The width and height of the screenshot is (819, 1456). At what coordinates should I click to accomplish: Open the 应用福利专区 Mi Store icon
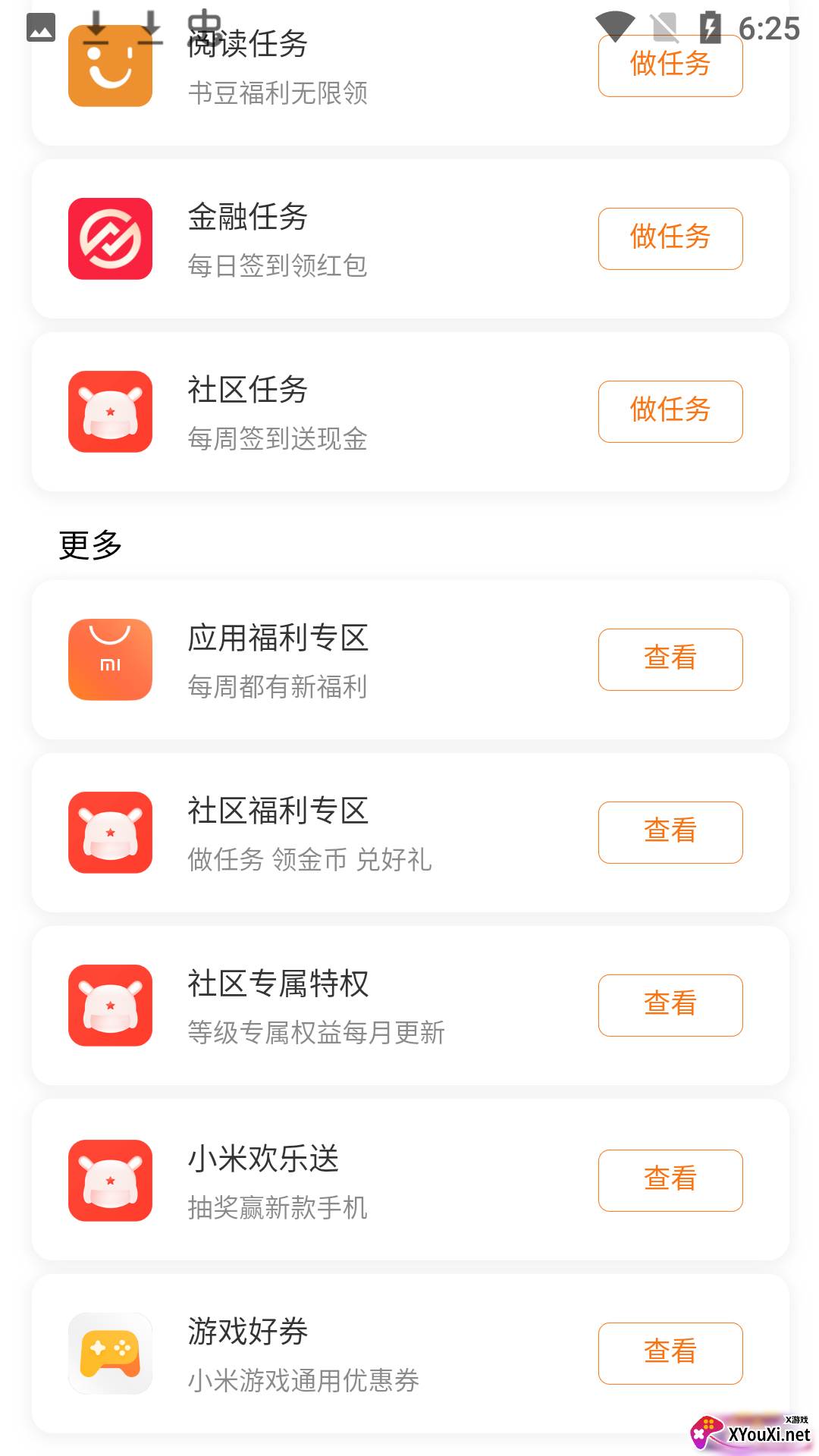coord(109,660)
